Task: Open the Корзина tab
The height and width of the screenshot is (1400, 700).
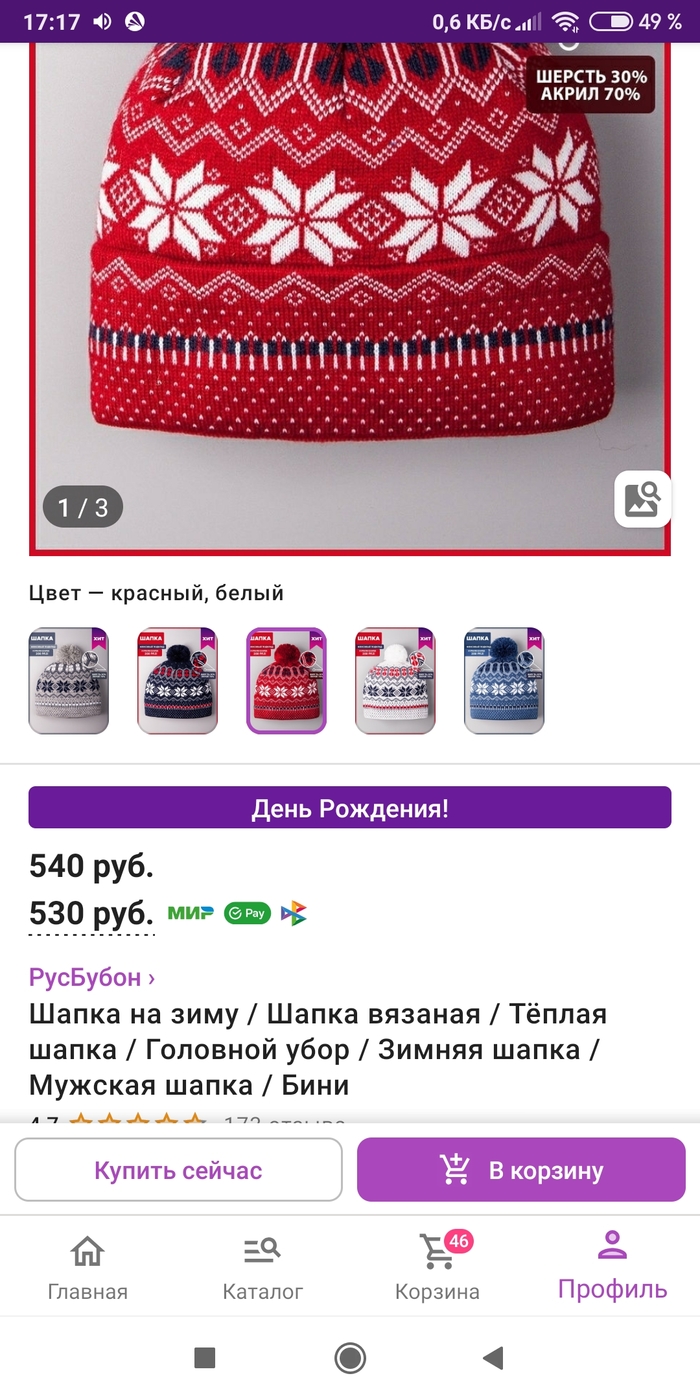Action: (438, 1268)
